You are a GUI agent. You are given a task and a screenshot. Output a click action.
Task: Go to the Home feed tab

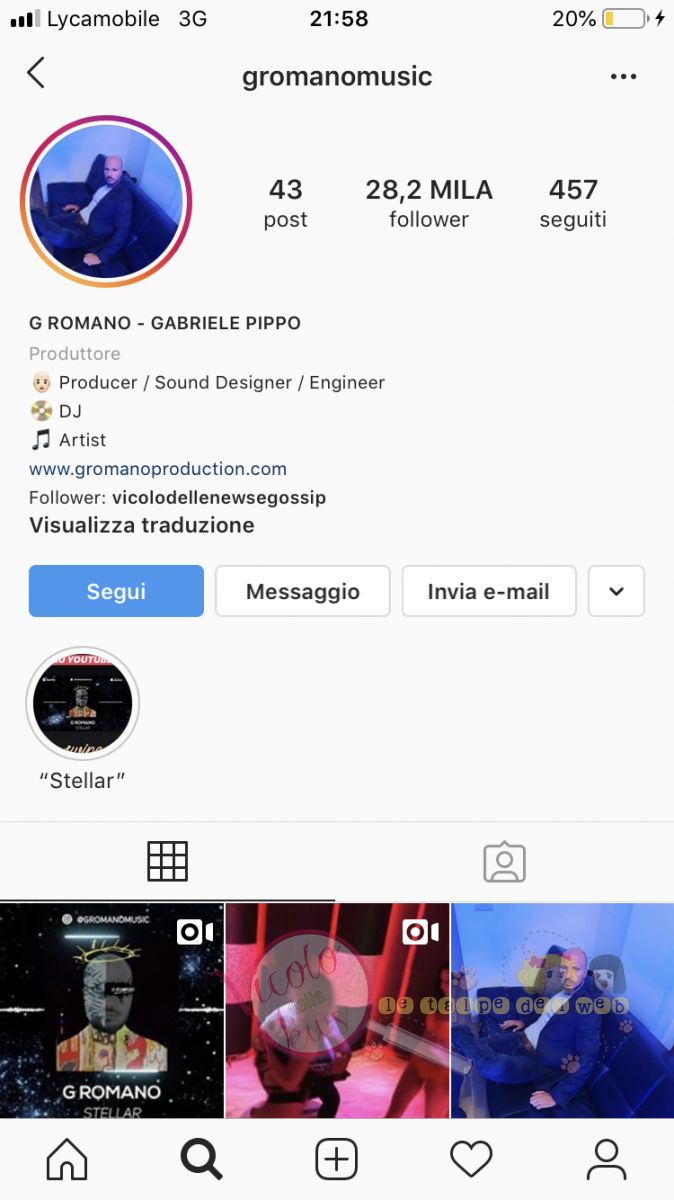[x=67, y=1160]
